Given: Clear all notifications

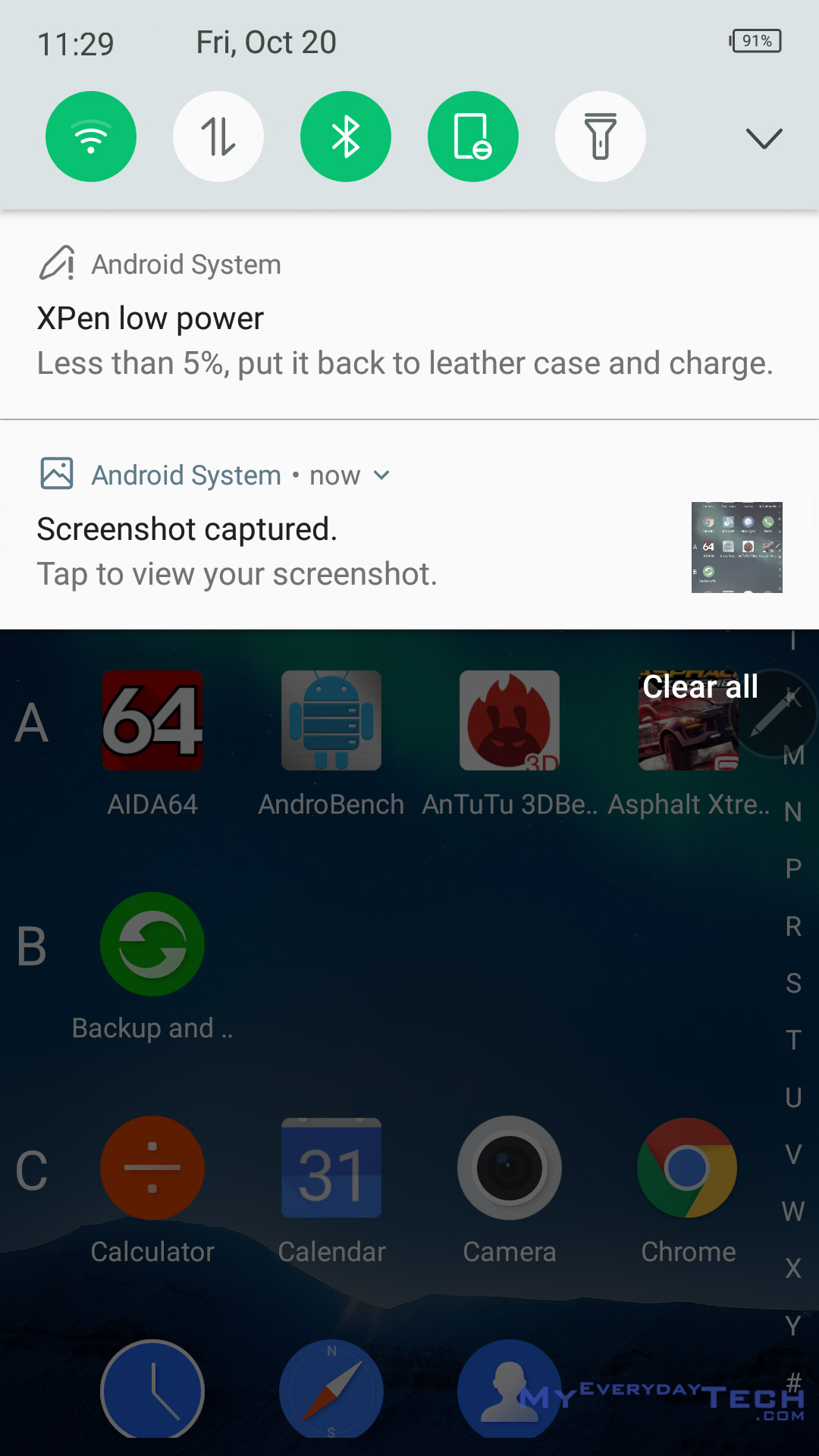Looking at the screenshot, I should [700, 687].
